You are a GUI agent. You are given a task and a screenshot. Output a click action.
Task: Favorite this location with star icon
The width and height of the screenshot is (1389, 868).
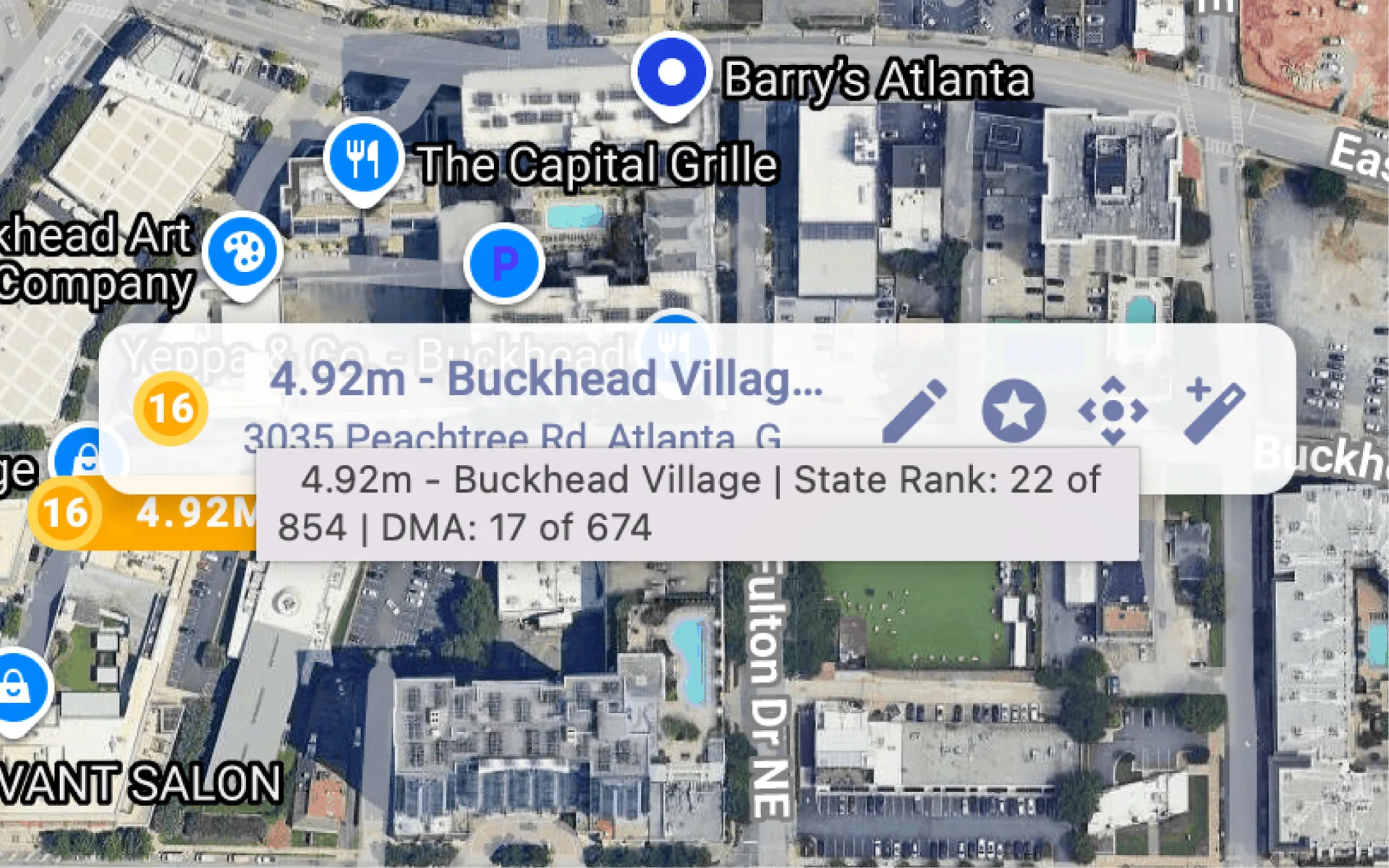pos(1013,410)
